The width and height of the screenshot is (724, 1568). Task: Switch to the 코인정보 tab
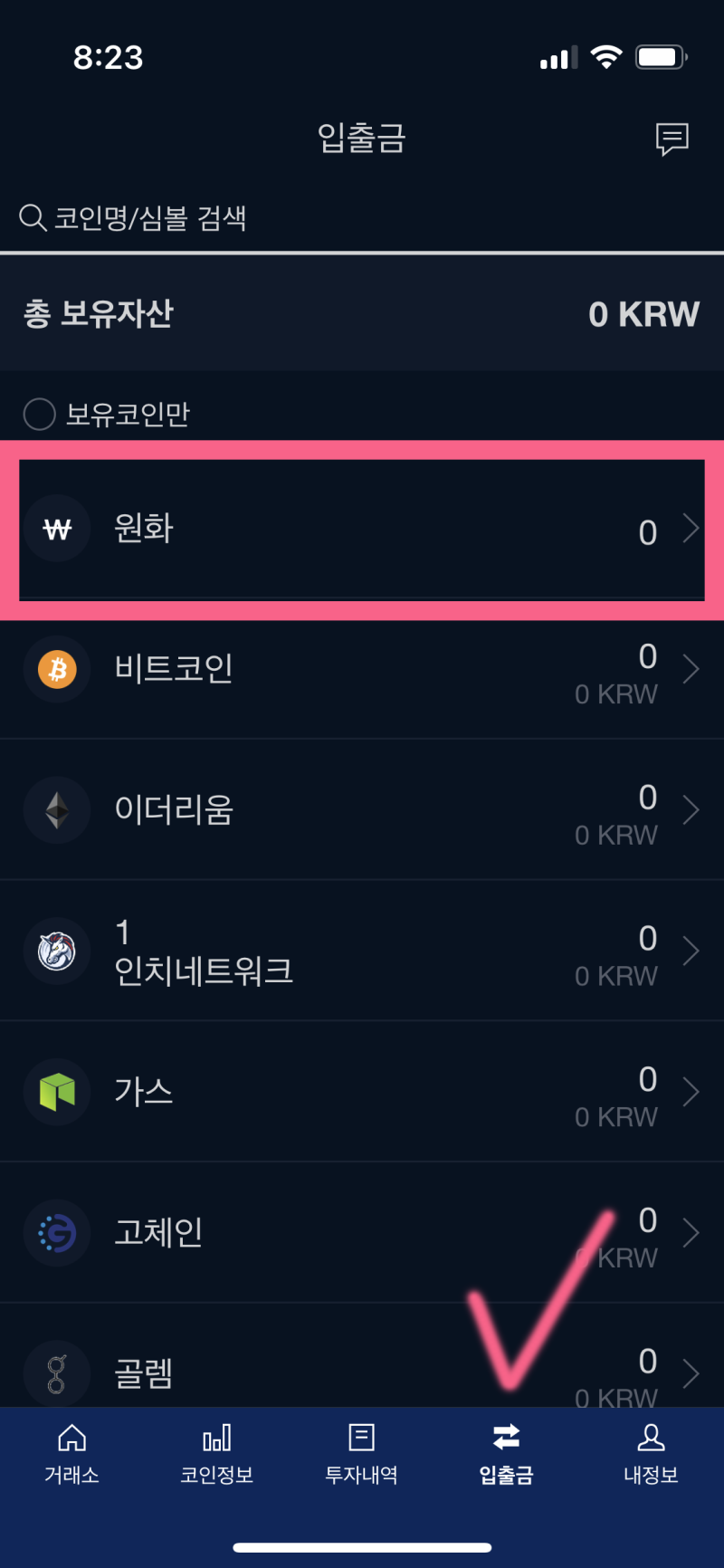tap(217, 1454)
